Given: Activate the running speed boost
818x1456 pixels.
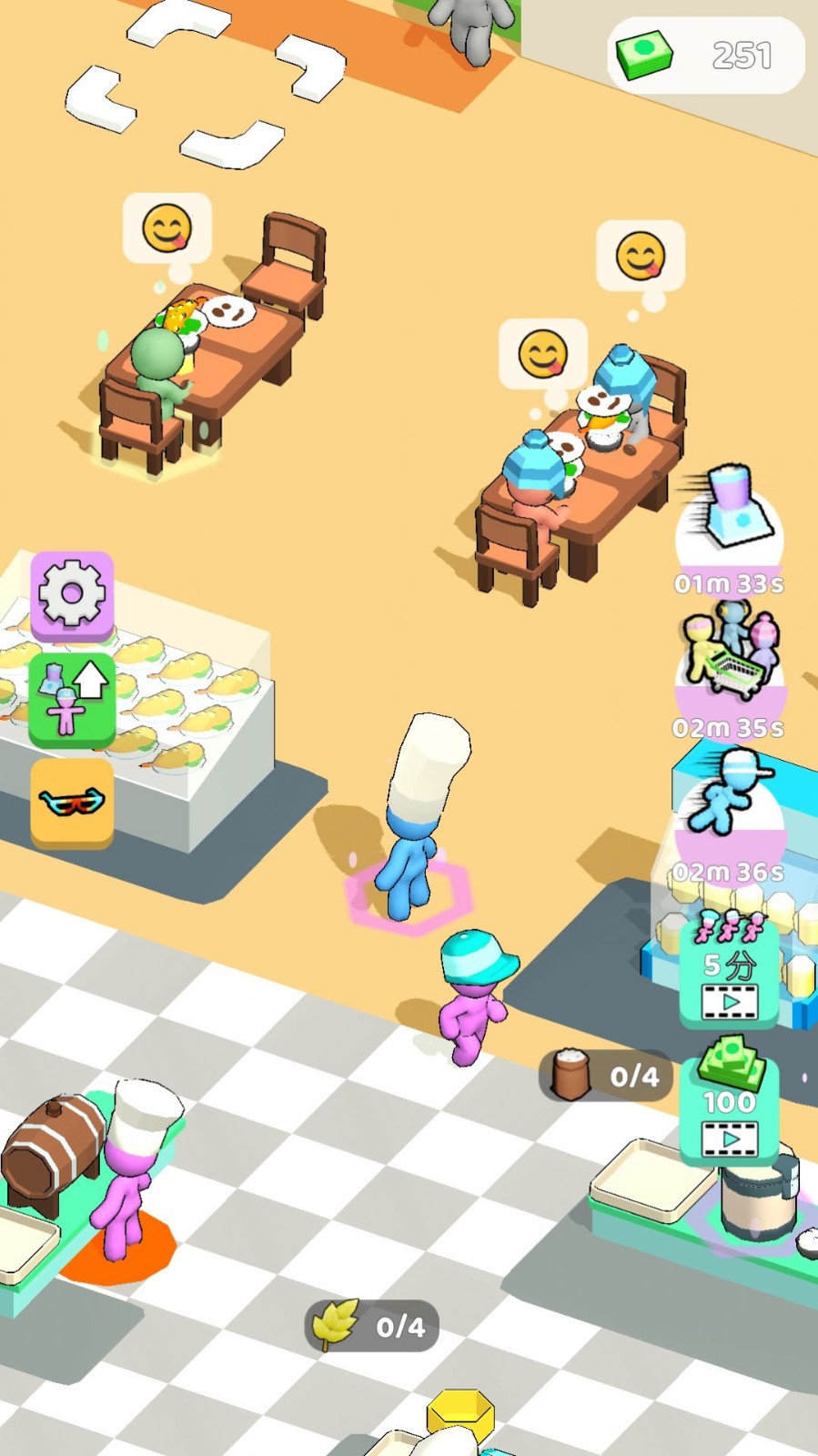Looking at the screenshot, I should tap(729, 805).
